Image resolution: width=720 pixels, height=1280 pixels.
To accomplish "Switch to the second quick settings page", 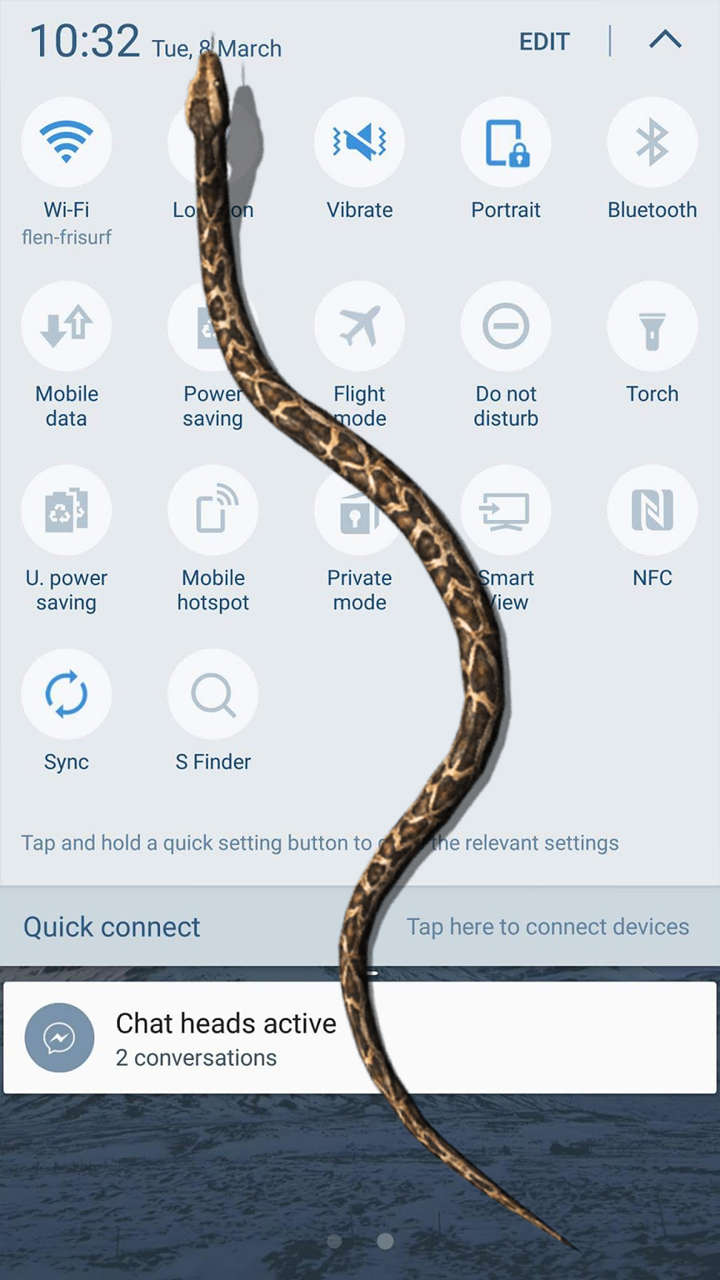I will click(386, 1241).
